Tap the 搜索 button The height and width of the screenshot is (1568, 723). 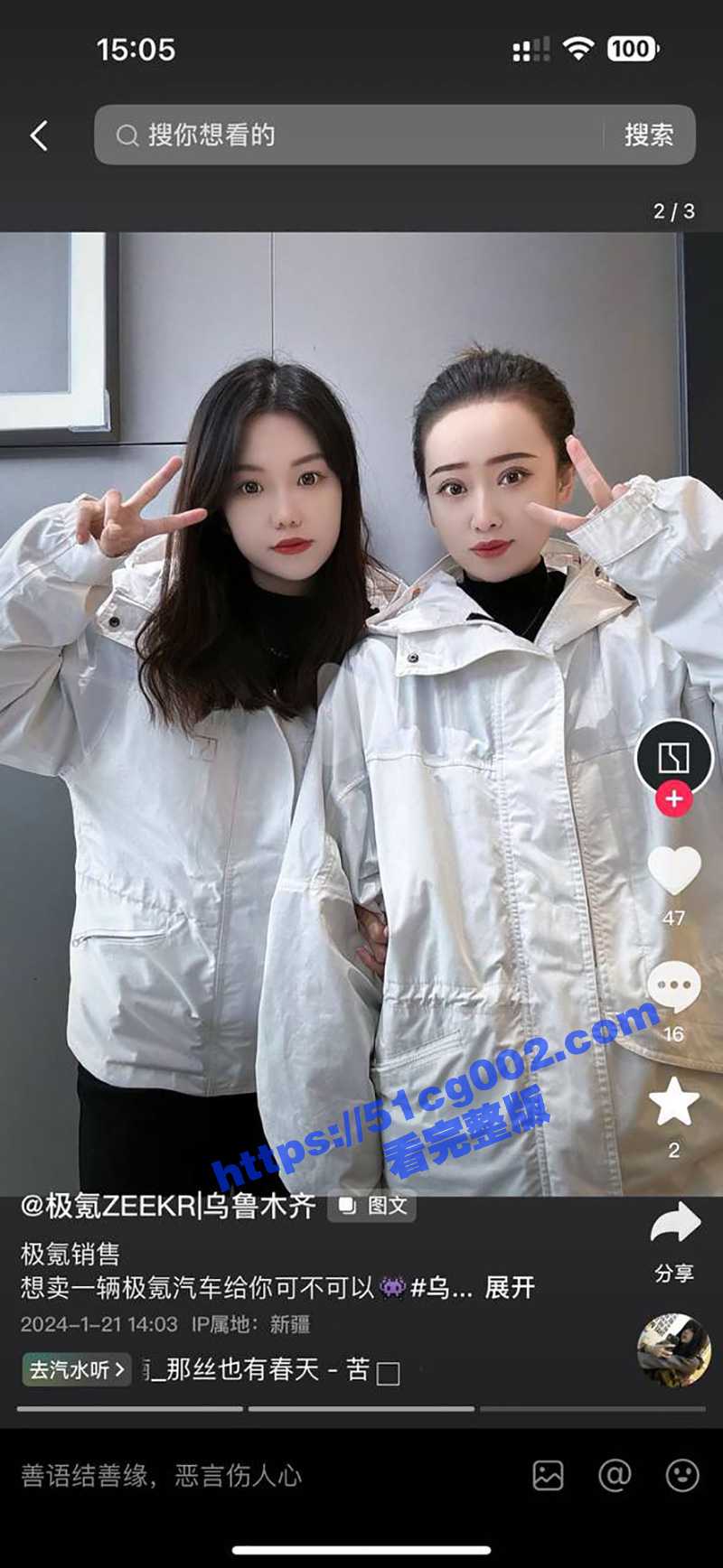(649, 135)
